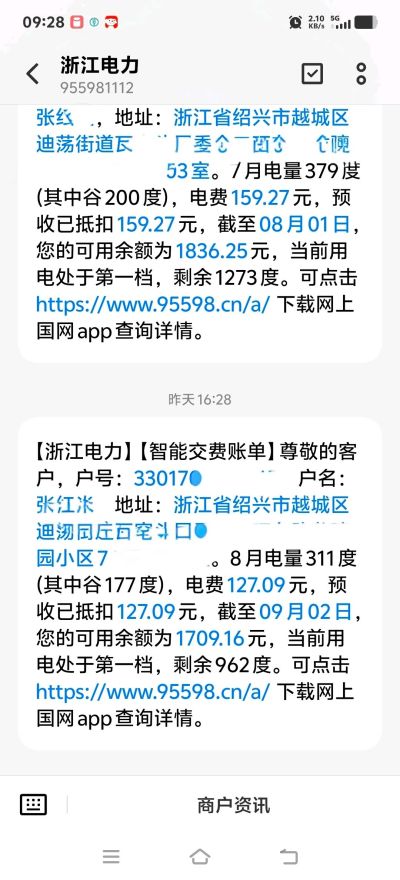Open the three-dot overflow menu
The image size is (400, 880).
(361, 74)
